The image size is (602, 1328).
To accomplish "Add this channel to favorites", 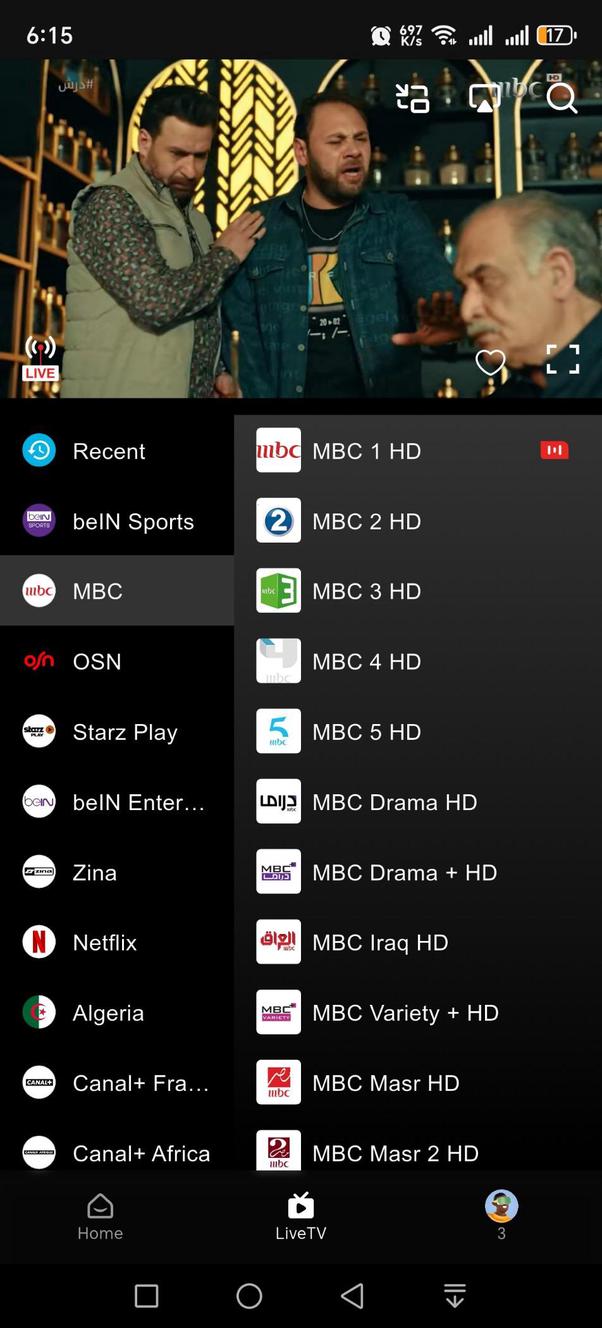I will tap(490, 362).
